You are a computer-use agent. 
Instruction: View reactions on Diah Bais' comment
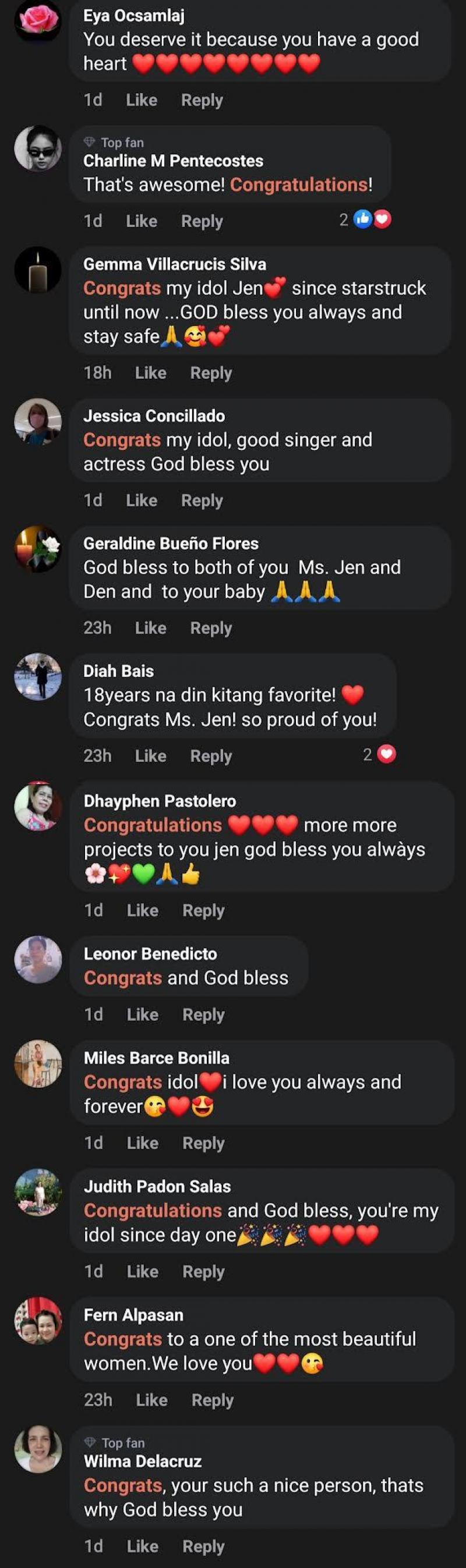380,755
